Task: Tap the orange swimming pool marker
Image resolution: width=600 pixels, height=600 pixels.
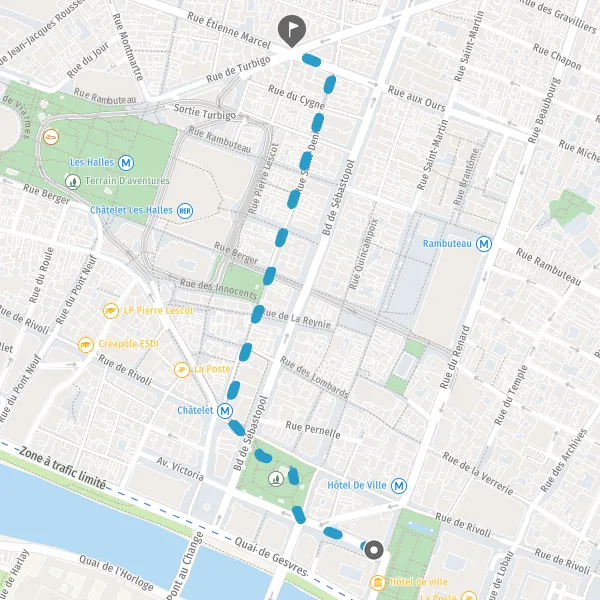Action: pyautogui.click(x=51, y=137)
